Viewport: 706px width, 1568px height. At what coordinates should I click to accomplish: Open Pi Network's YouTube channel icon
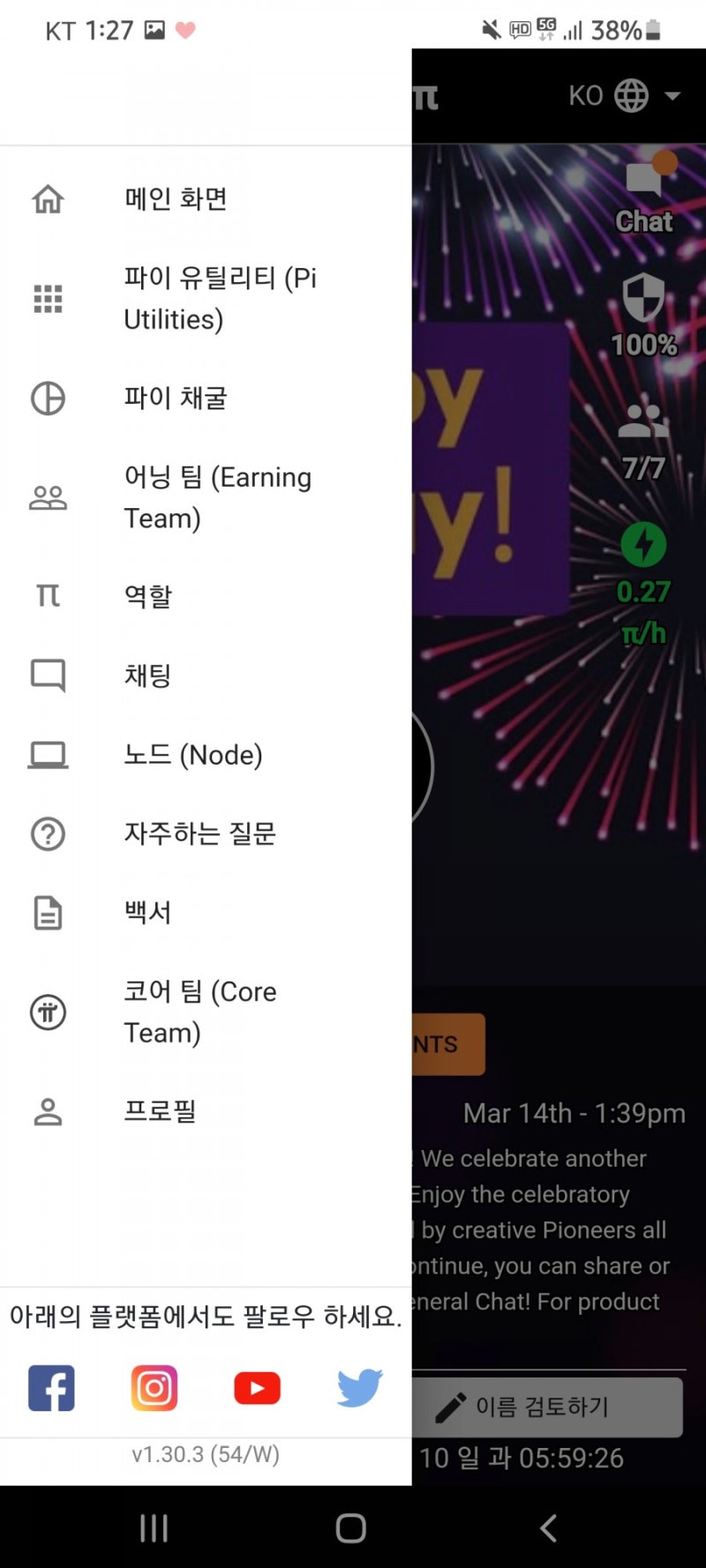256,1388
